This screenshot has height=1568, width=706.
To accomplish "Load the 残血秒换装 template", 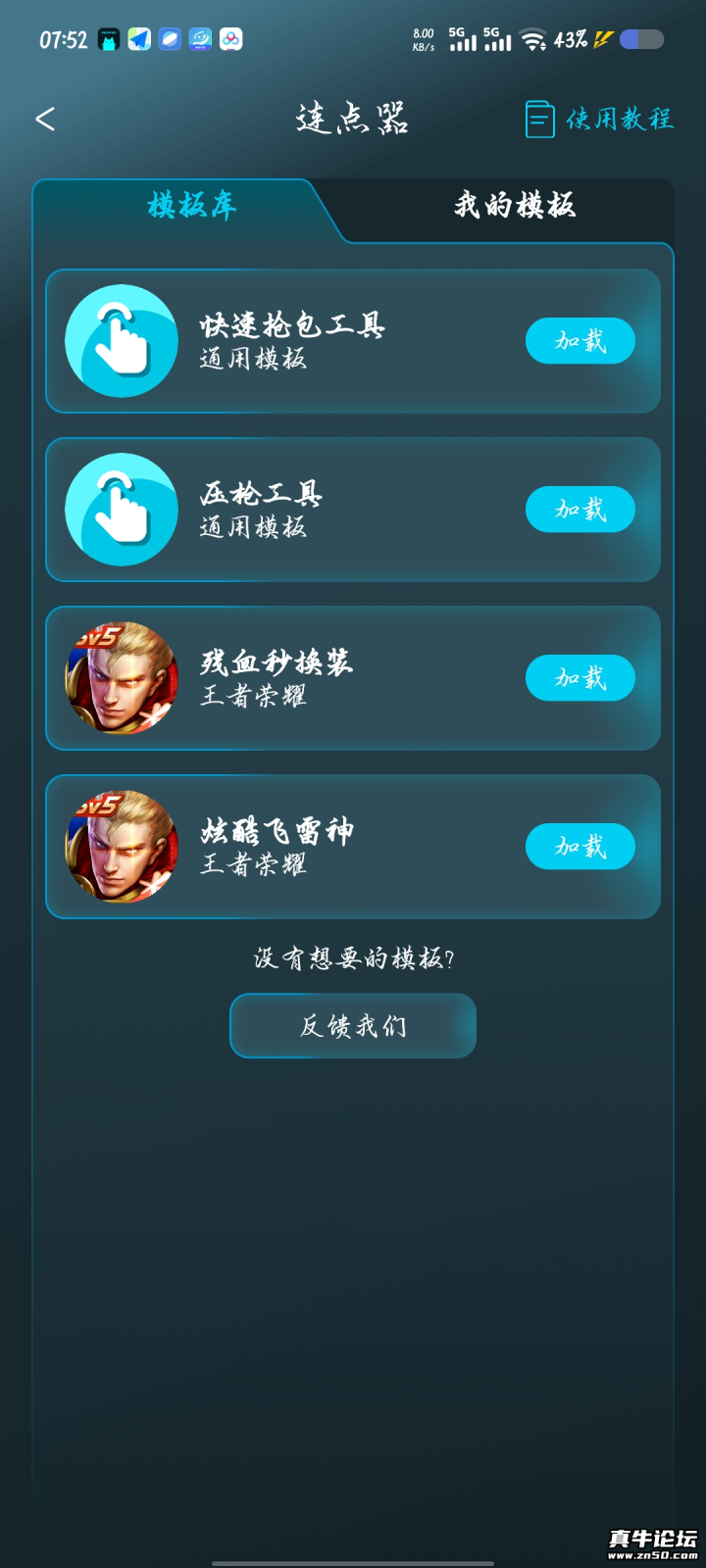I will point(580,678).
